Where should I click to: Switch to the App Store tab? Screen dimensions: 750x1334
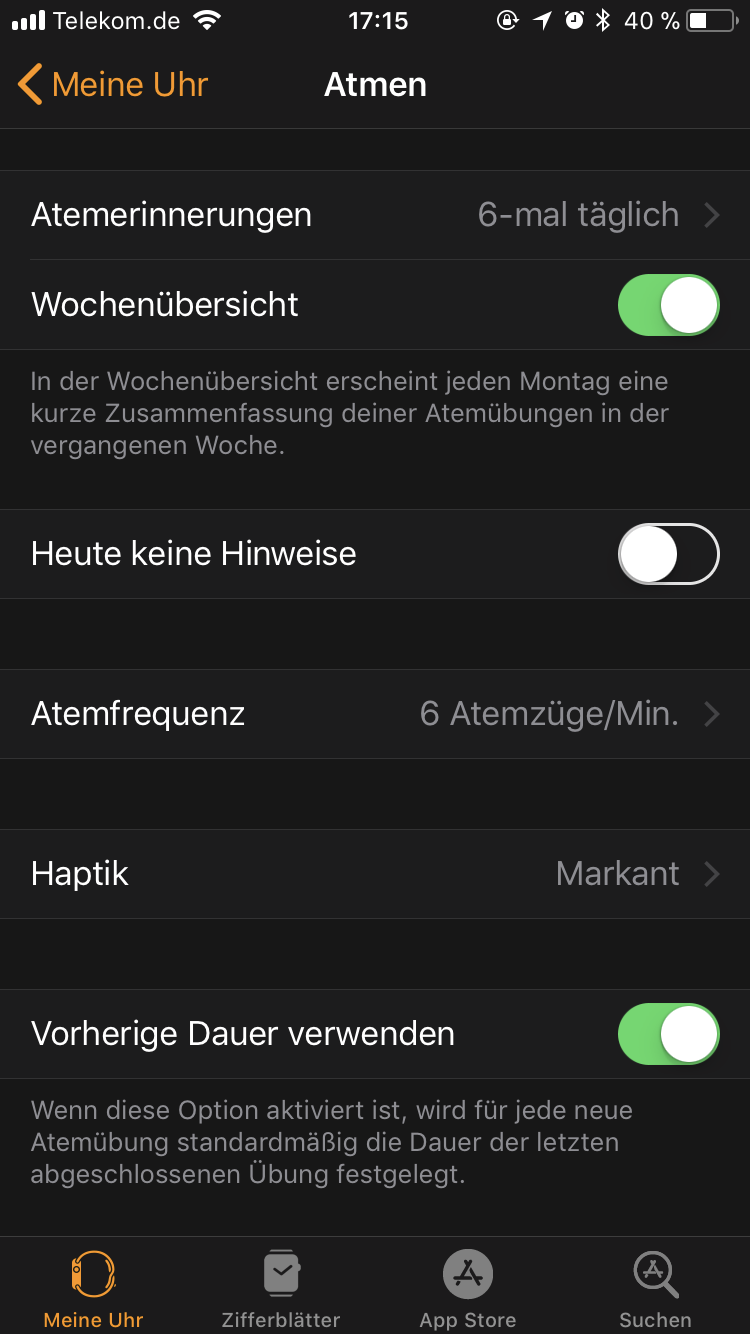[x=468, y=1288]
